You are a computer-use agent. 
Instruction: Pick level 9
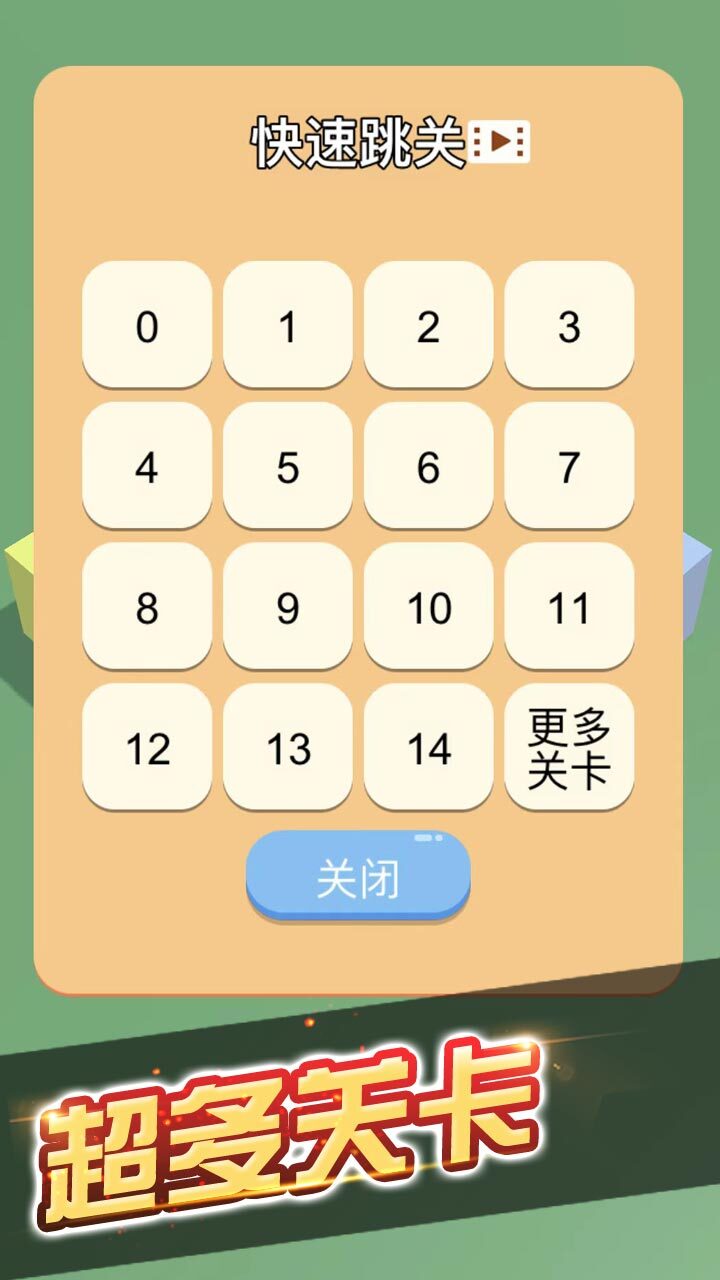click(x=287, y=607)
